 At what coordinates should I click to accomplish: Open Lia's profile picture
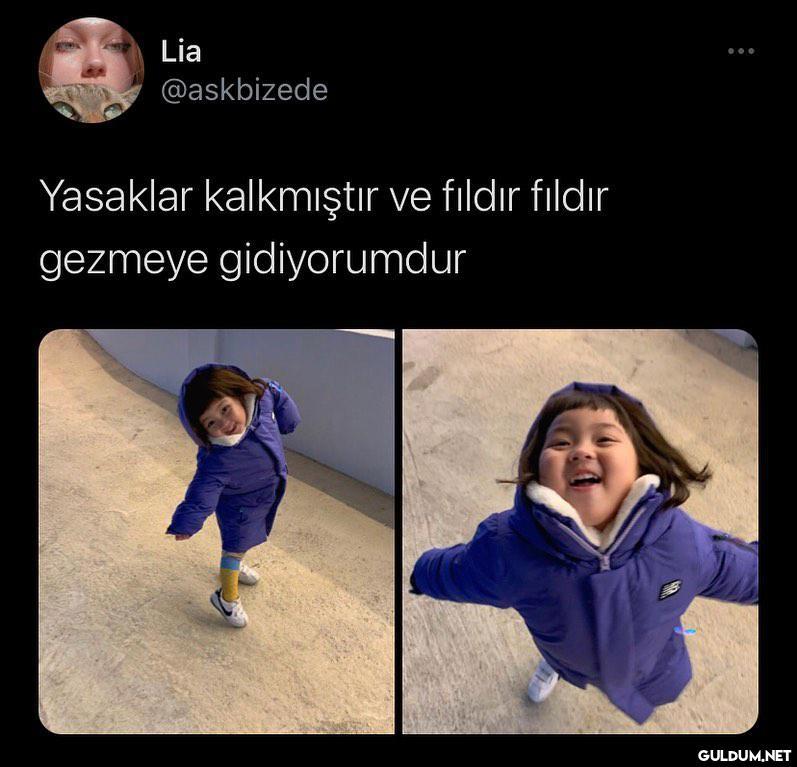point(91,70)
